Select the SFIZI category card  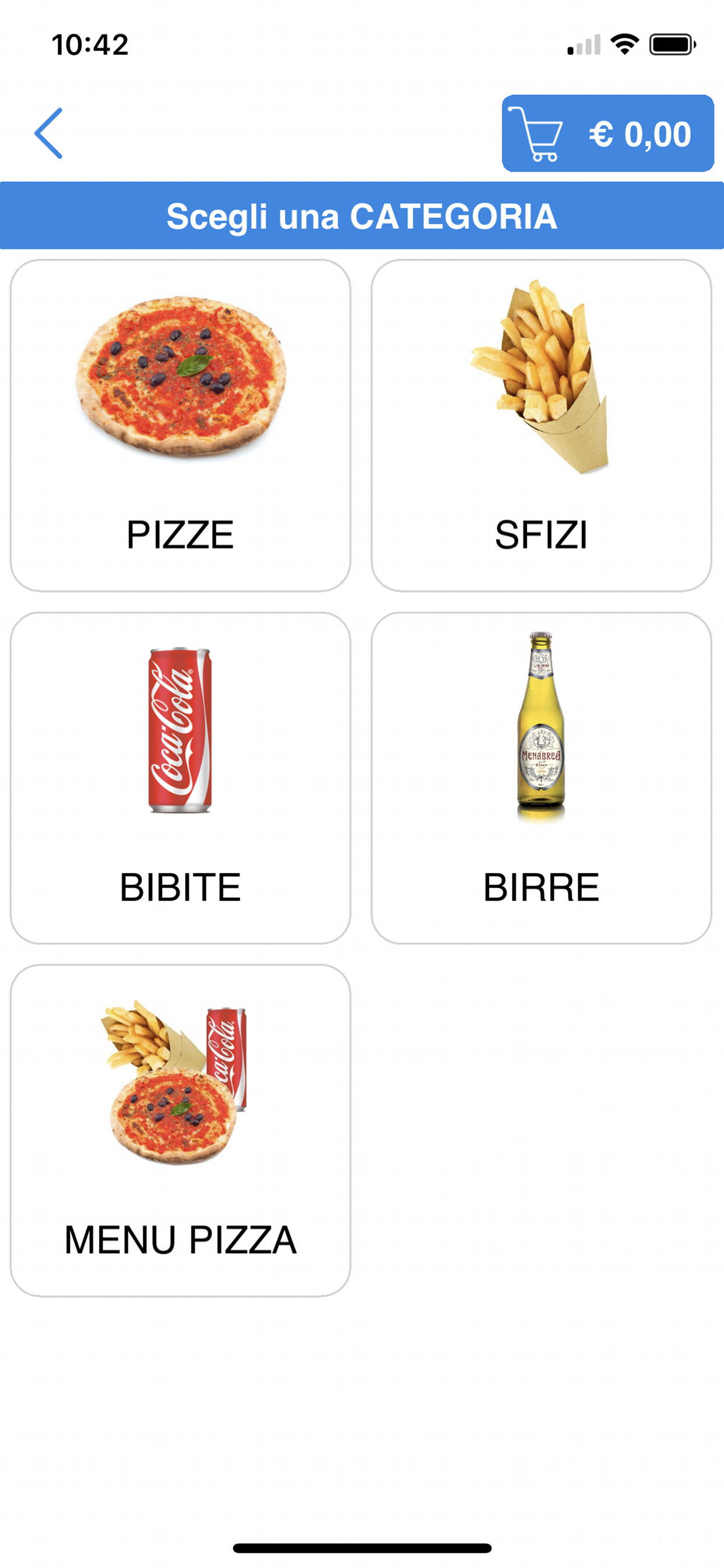coord(541,425)
